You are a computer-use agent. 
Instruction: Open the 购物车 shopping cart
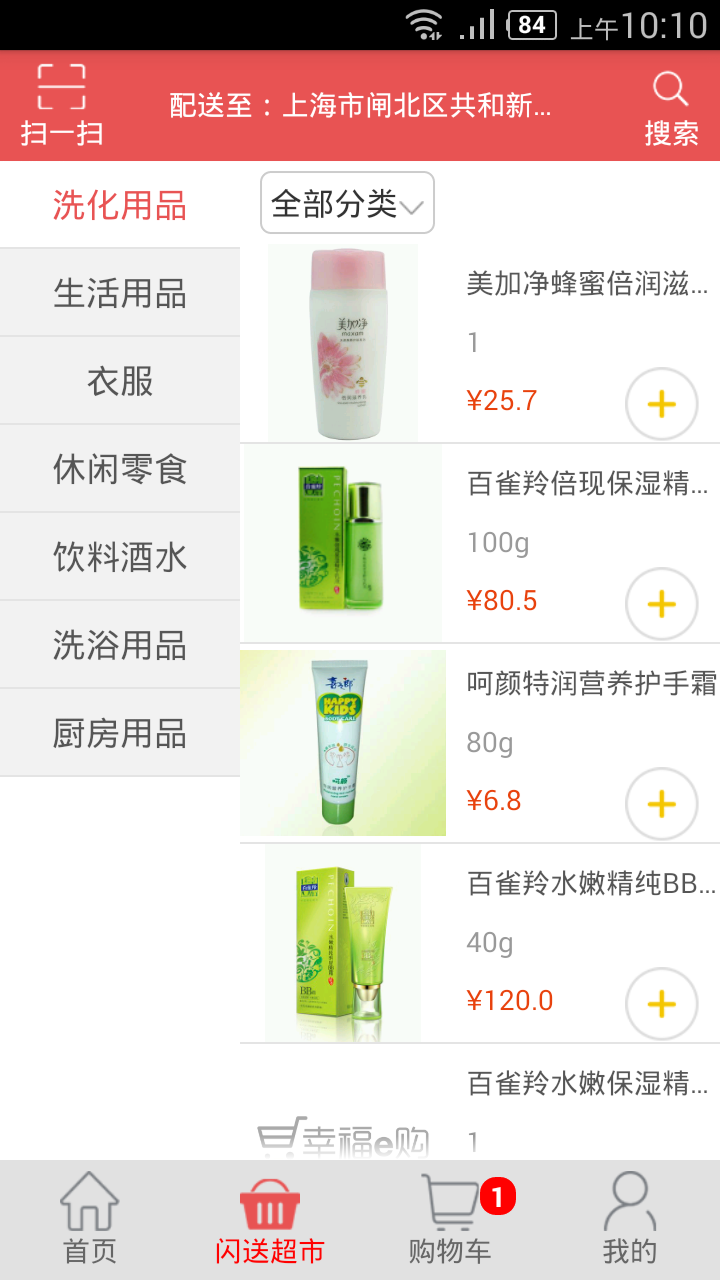[x=450, y=1218]
